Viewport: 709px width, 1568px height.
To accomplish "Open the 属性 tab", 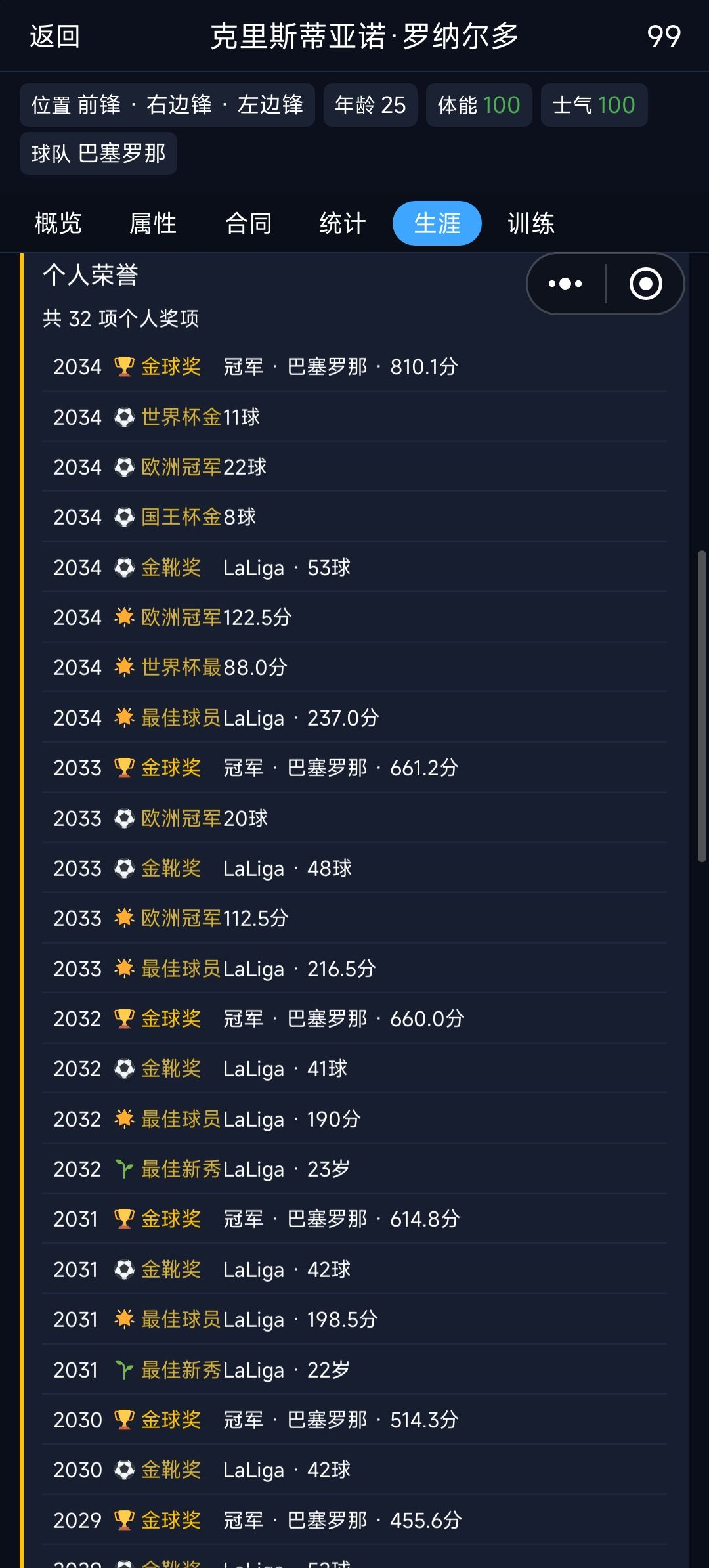I will tap(153, 223).
